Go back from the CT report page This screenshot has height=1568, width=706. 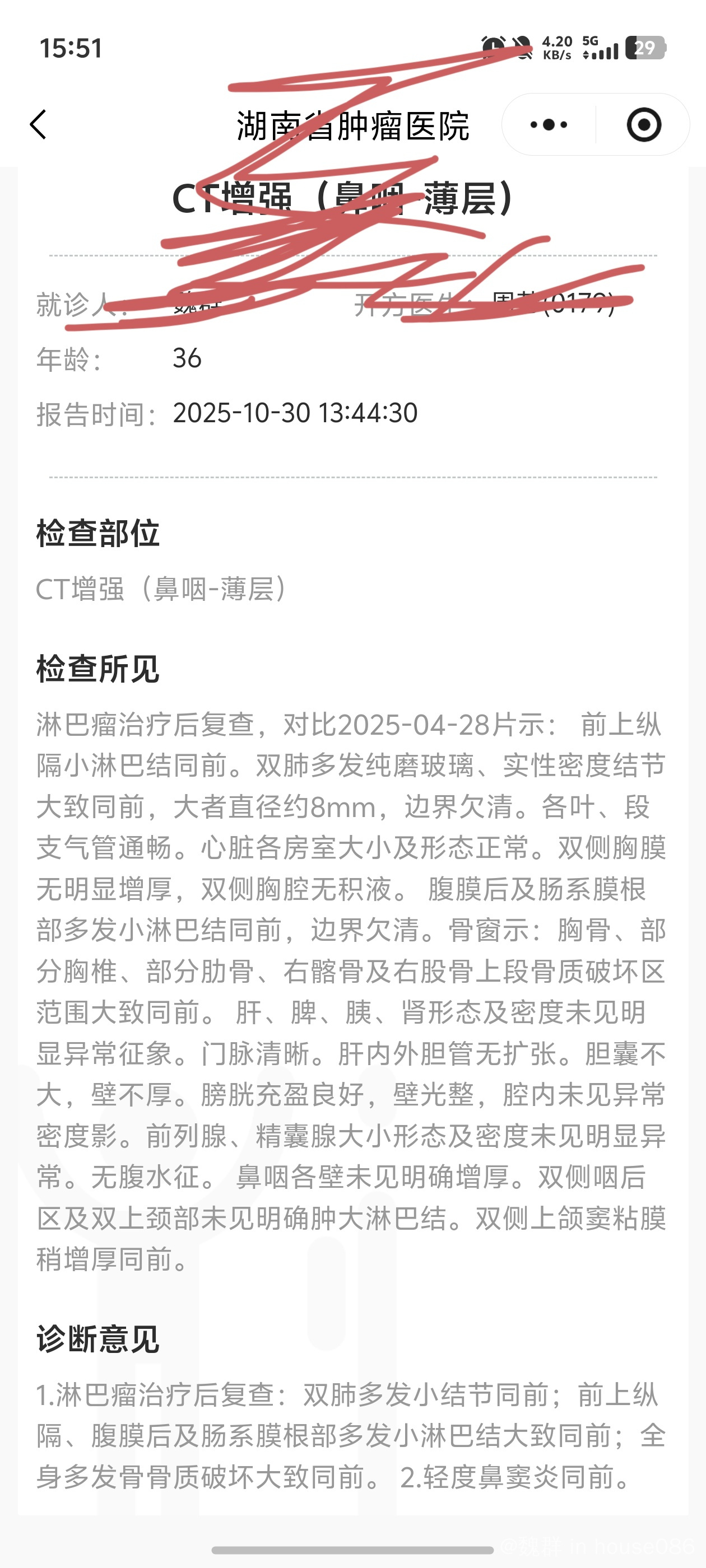(x=38, y=125)
